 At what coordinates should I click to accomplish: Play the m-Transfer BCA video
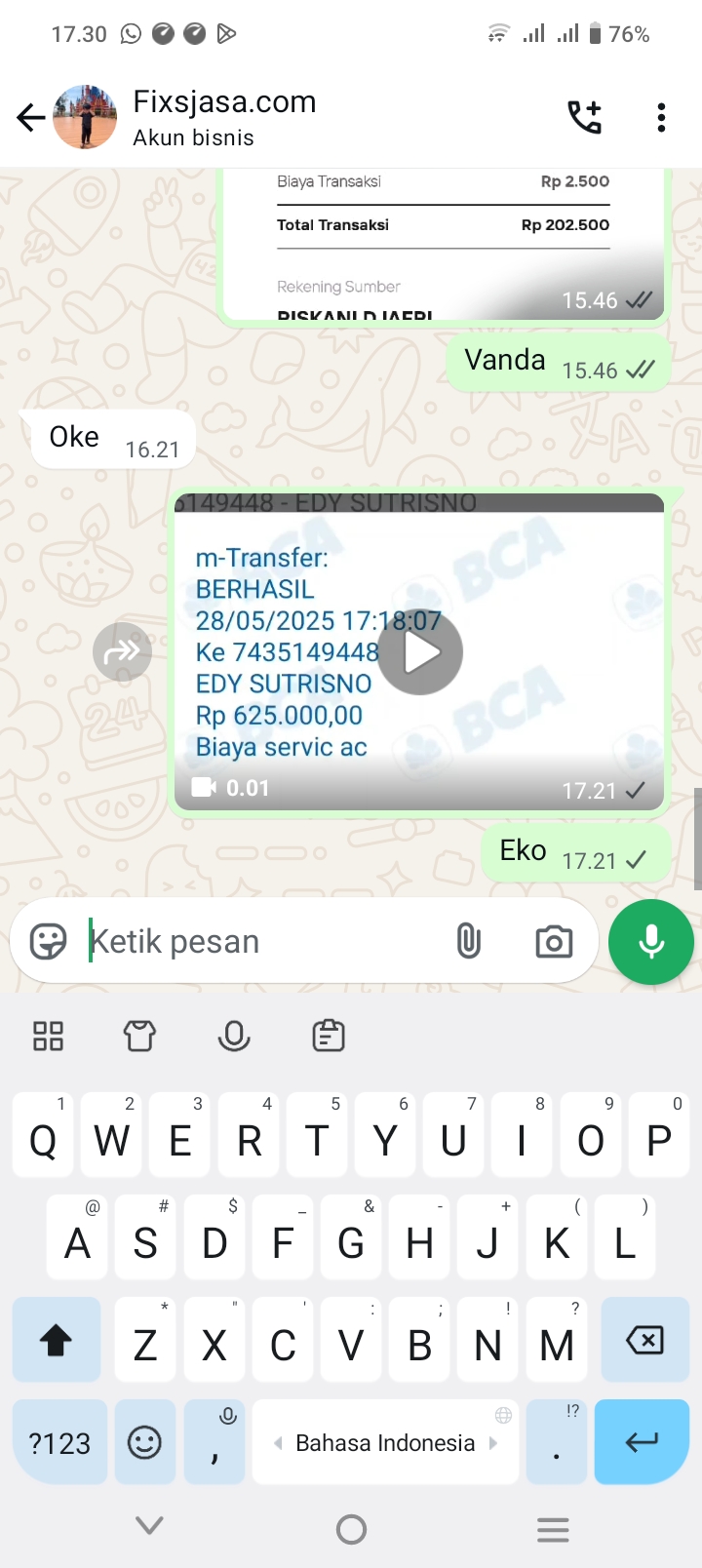(420, 652)
